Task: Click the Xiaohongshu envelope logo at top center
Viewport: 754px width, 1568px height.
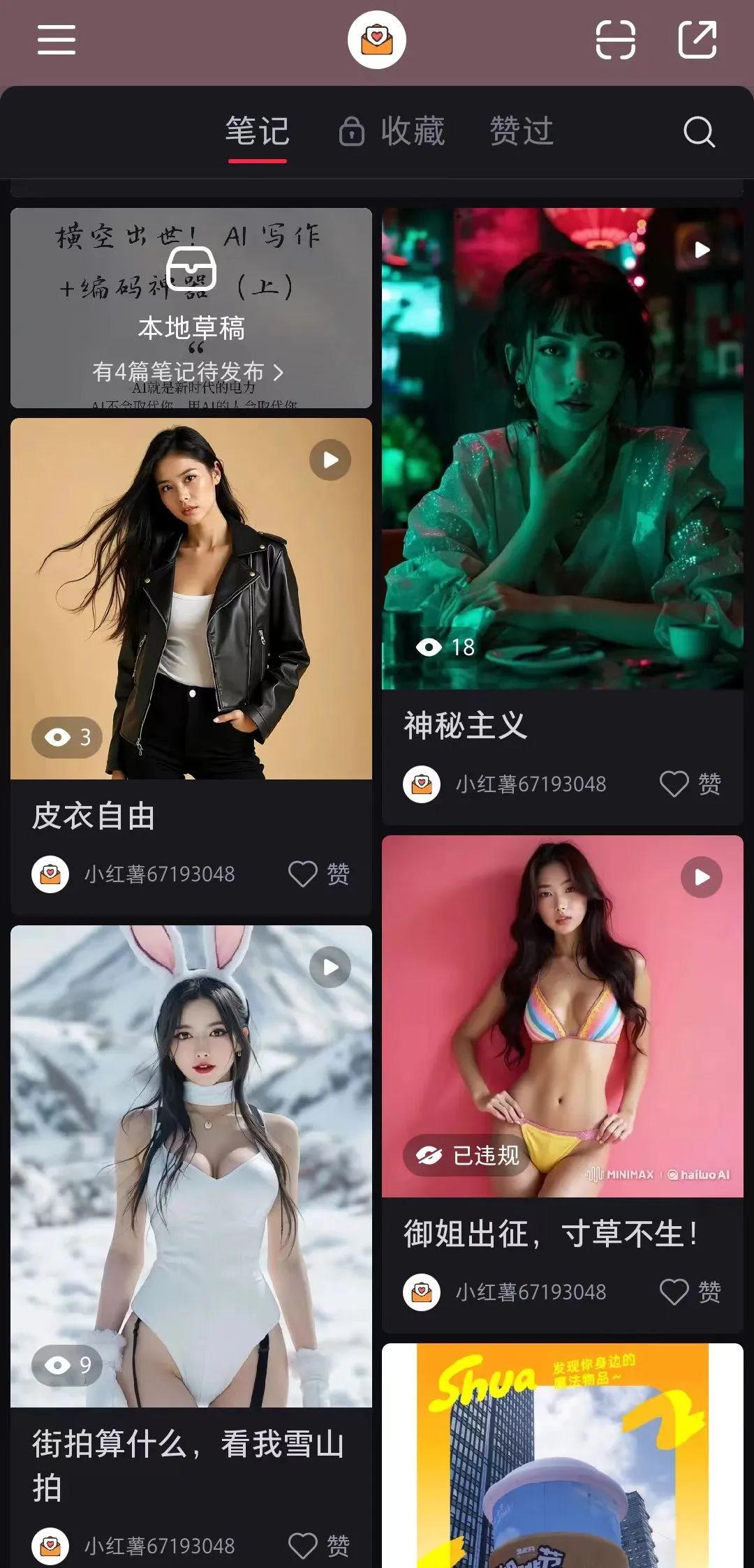Action: pos(377,40)
